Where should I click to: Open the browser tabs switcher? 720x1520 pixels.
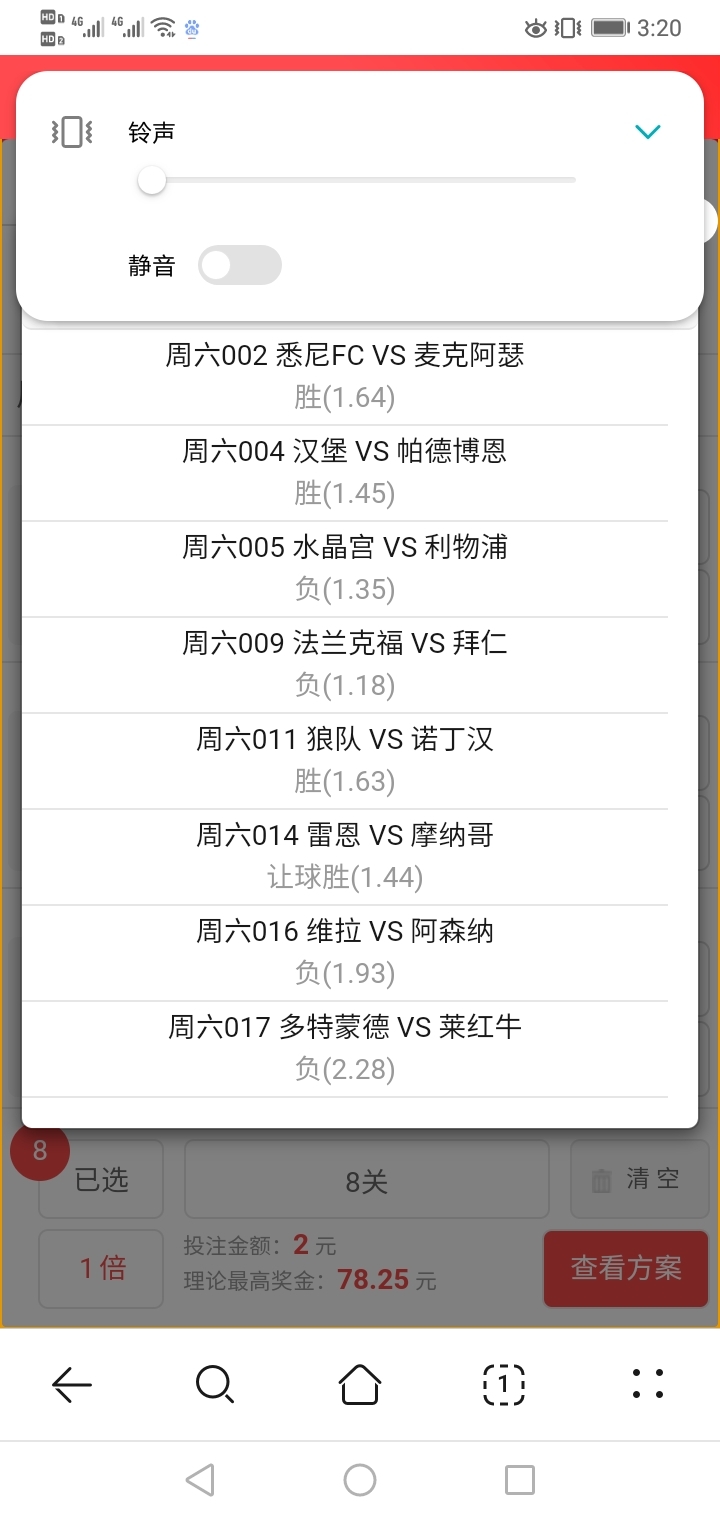tap(504, 1384)
